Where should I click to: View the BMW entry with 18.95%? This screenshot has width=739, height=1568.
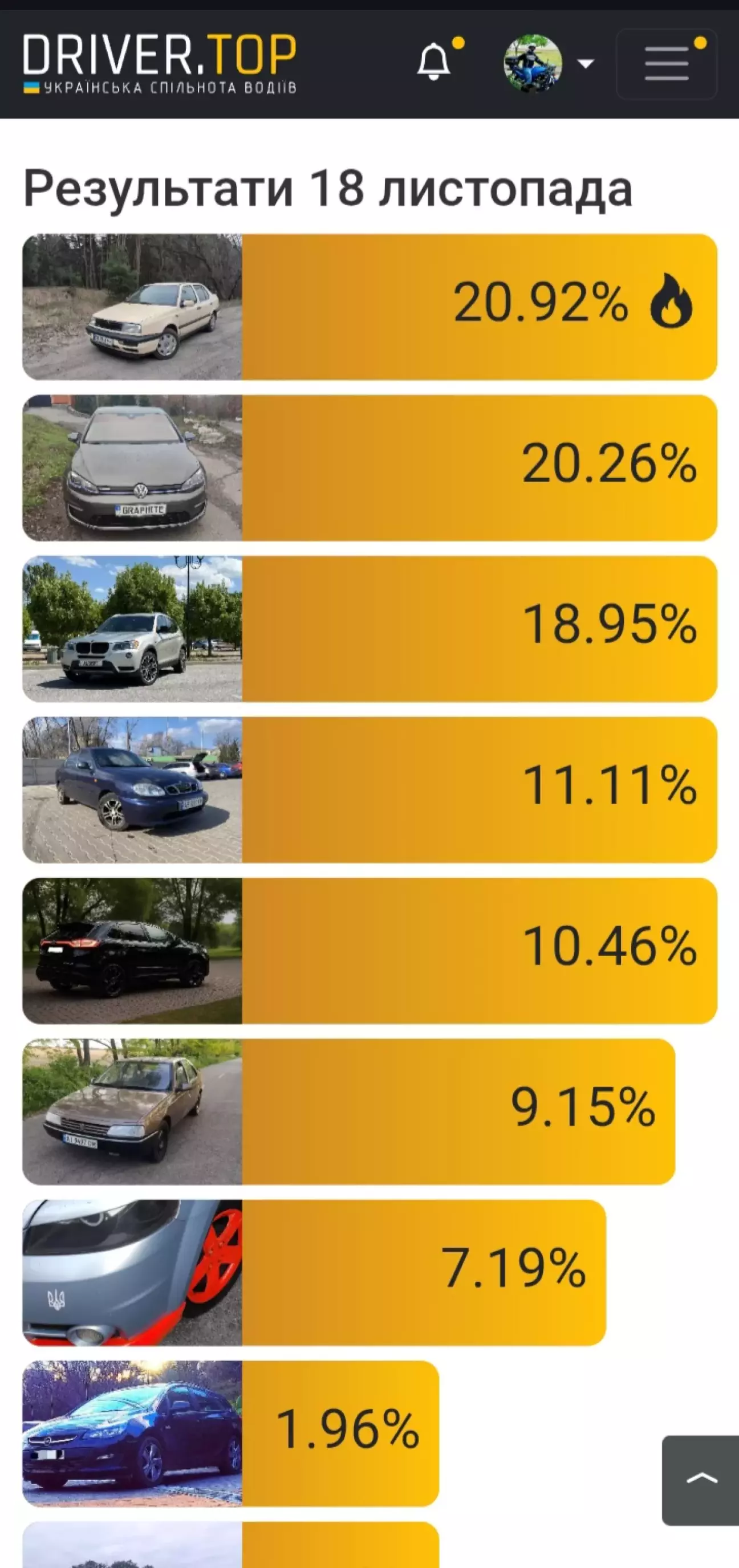coord(369,628)
